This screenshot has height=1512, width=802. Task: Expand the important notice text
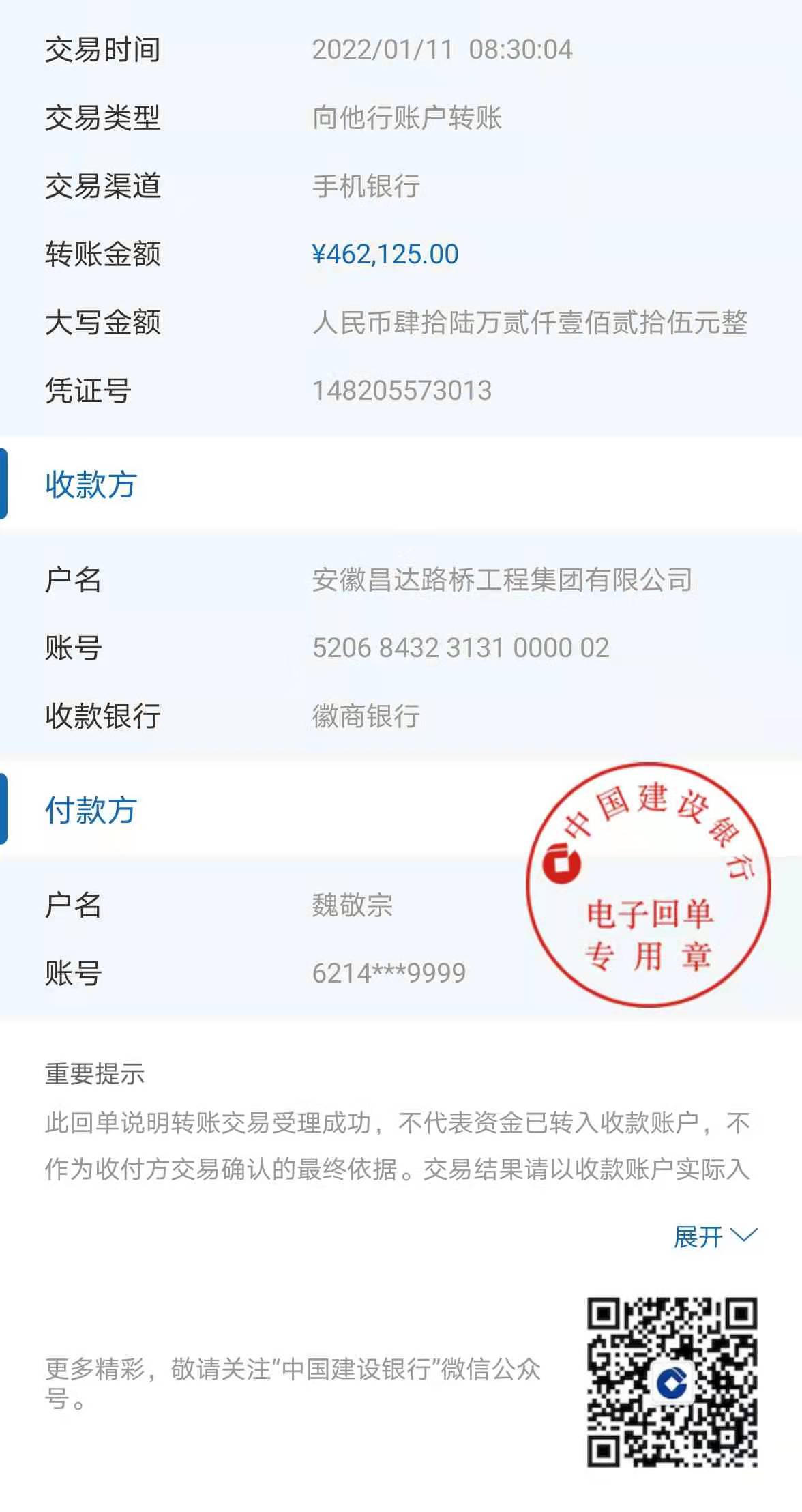(714, 1236)
